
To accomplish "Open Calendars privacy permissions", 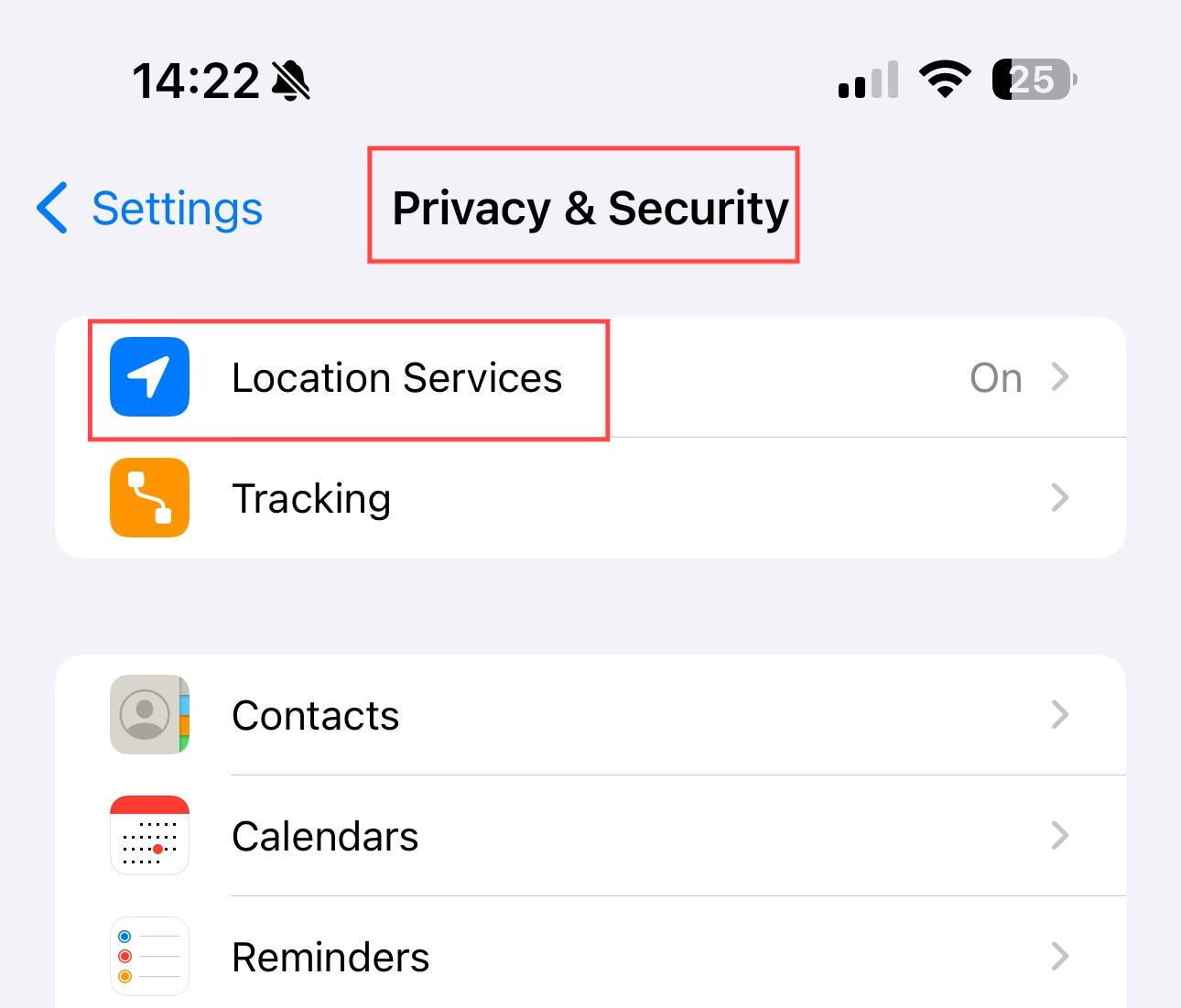I will [586, 836].
